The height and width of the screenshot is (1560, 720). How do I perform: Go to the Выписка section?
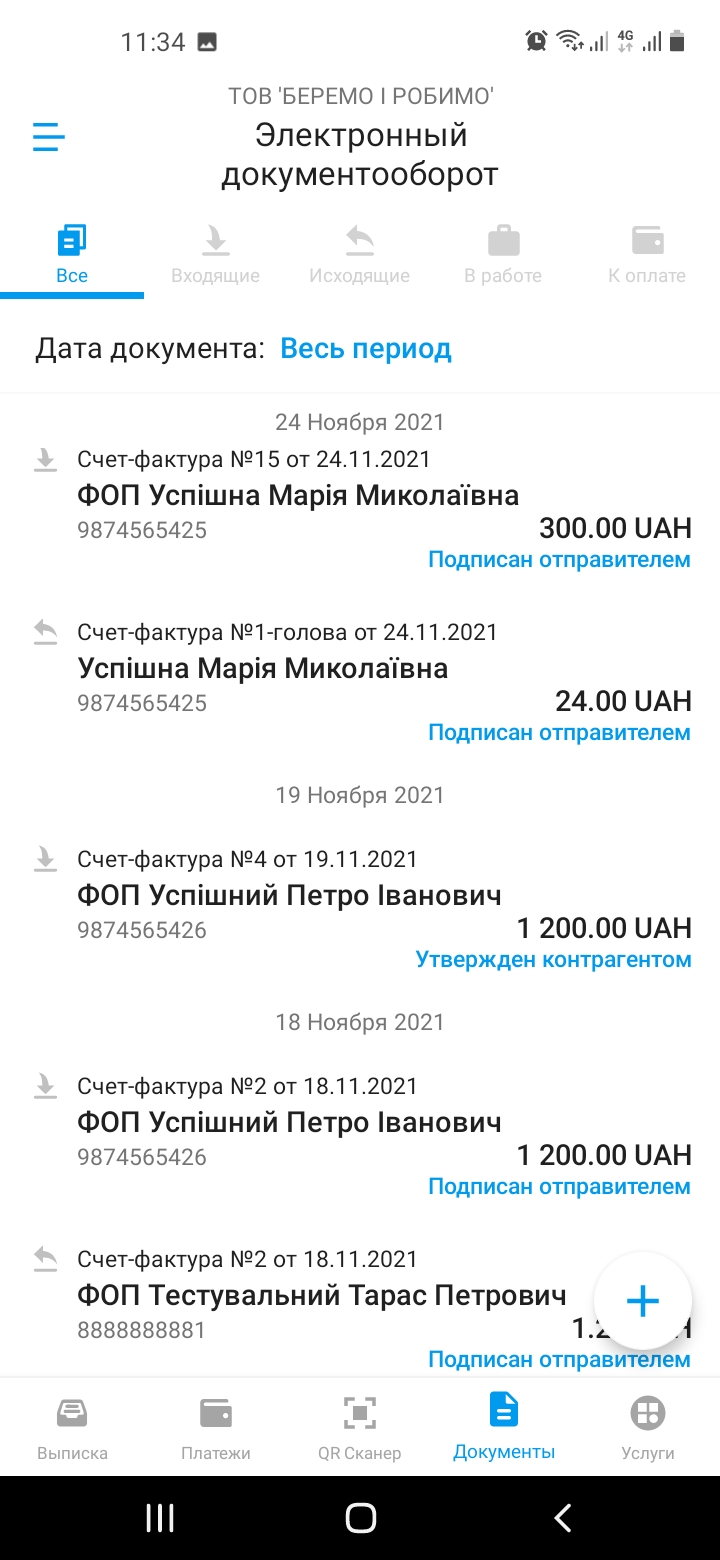coord(72,1428)
